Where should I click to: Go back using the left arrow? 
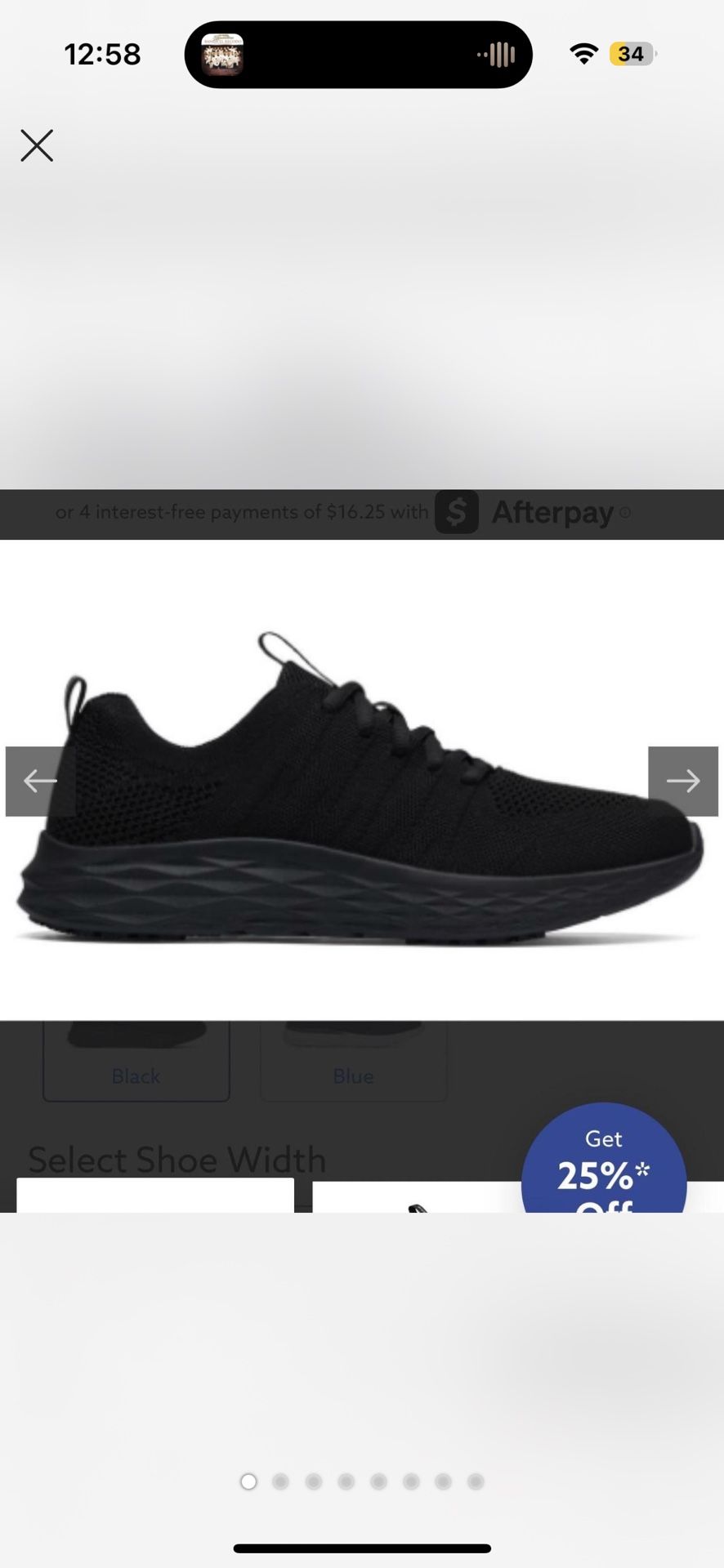coord(38,781)
